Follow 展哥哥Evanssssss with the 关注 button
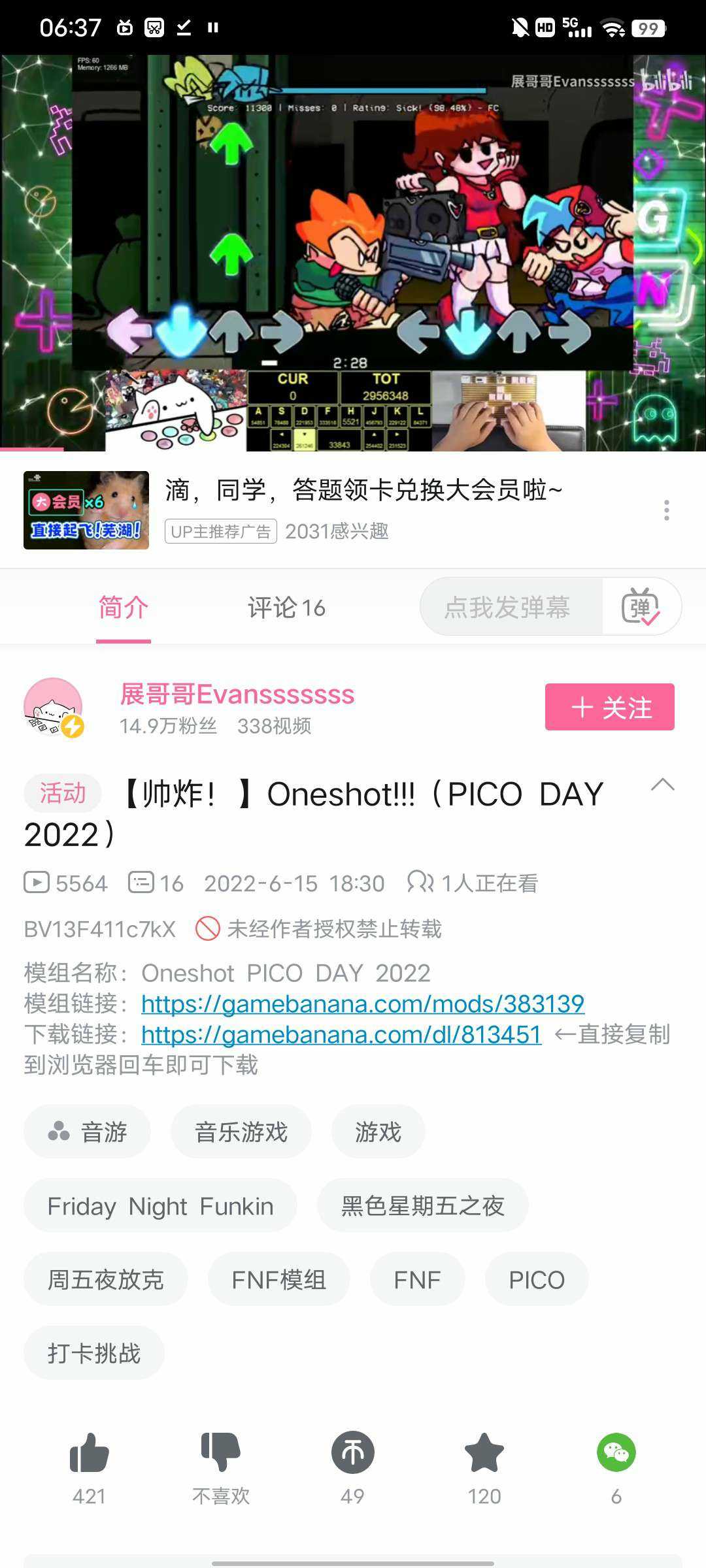The width and height of the screenshot is (706, 1568). pyautogui.click(x=609, y=707)
